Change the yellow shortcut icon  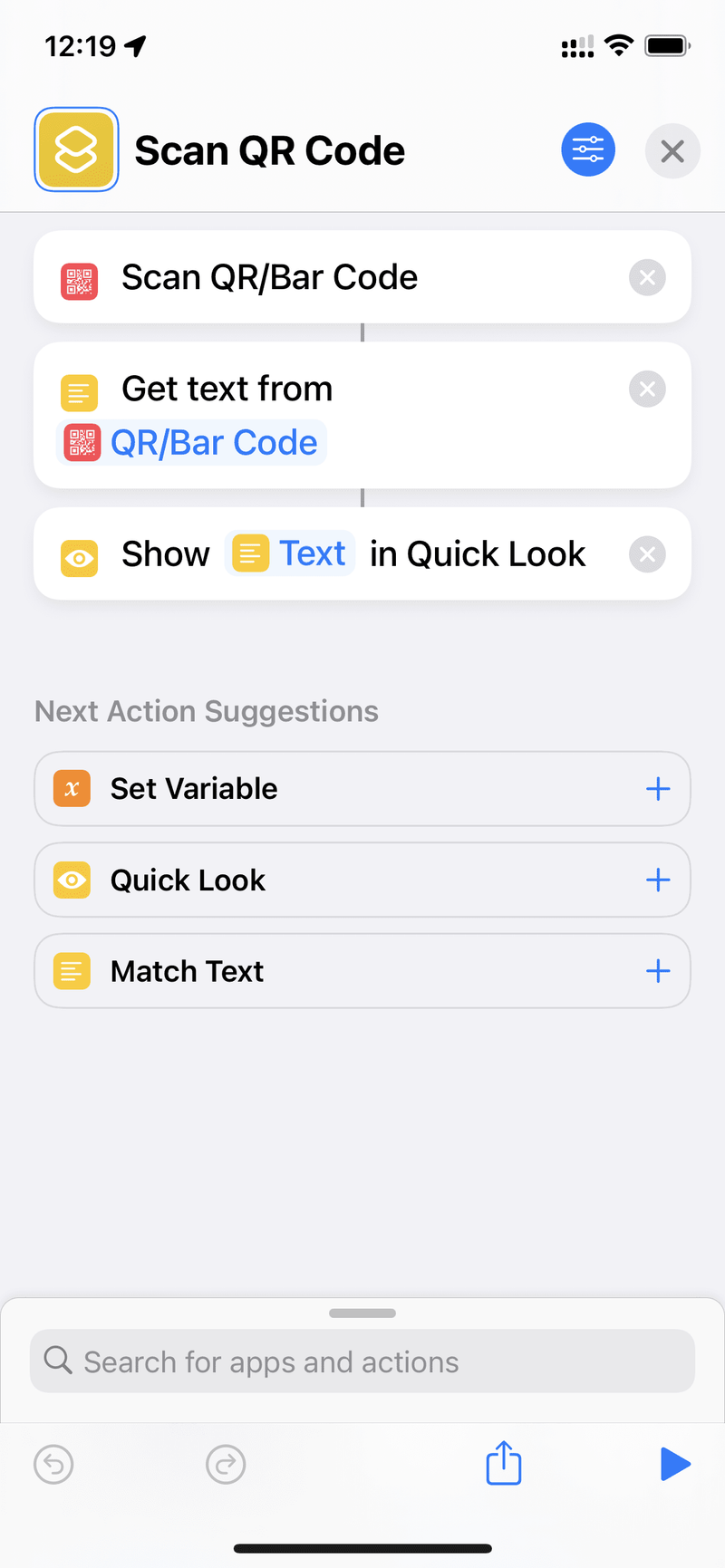pyautogui.click(x=76, y=150)
